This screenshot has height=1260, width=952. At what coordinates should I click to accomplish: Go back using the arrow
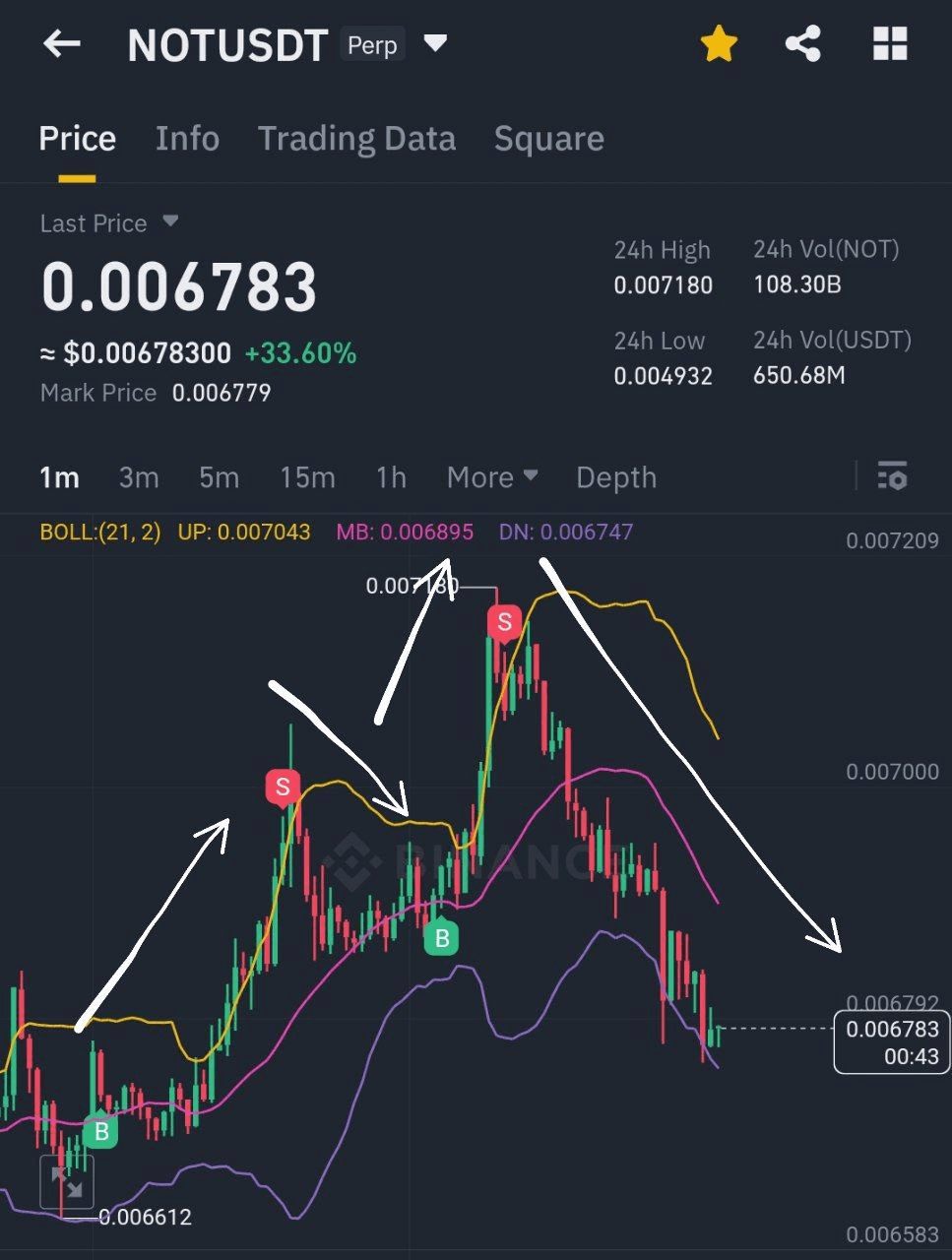pos(61,44)
